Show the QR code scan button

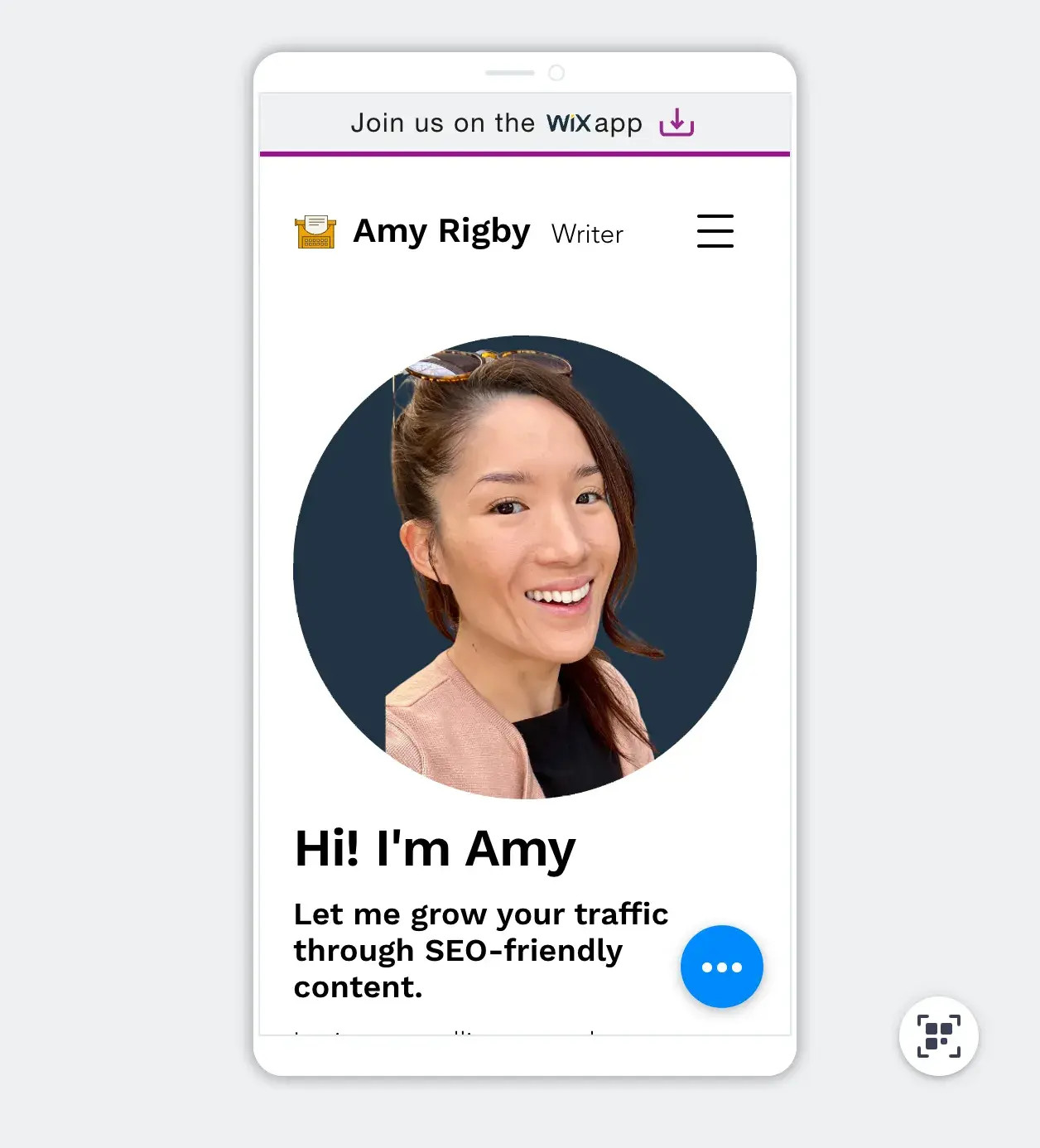pos(938,1036)
